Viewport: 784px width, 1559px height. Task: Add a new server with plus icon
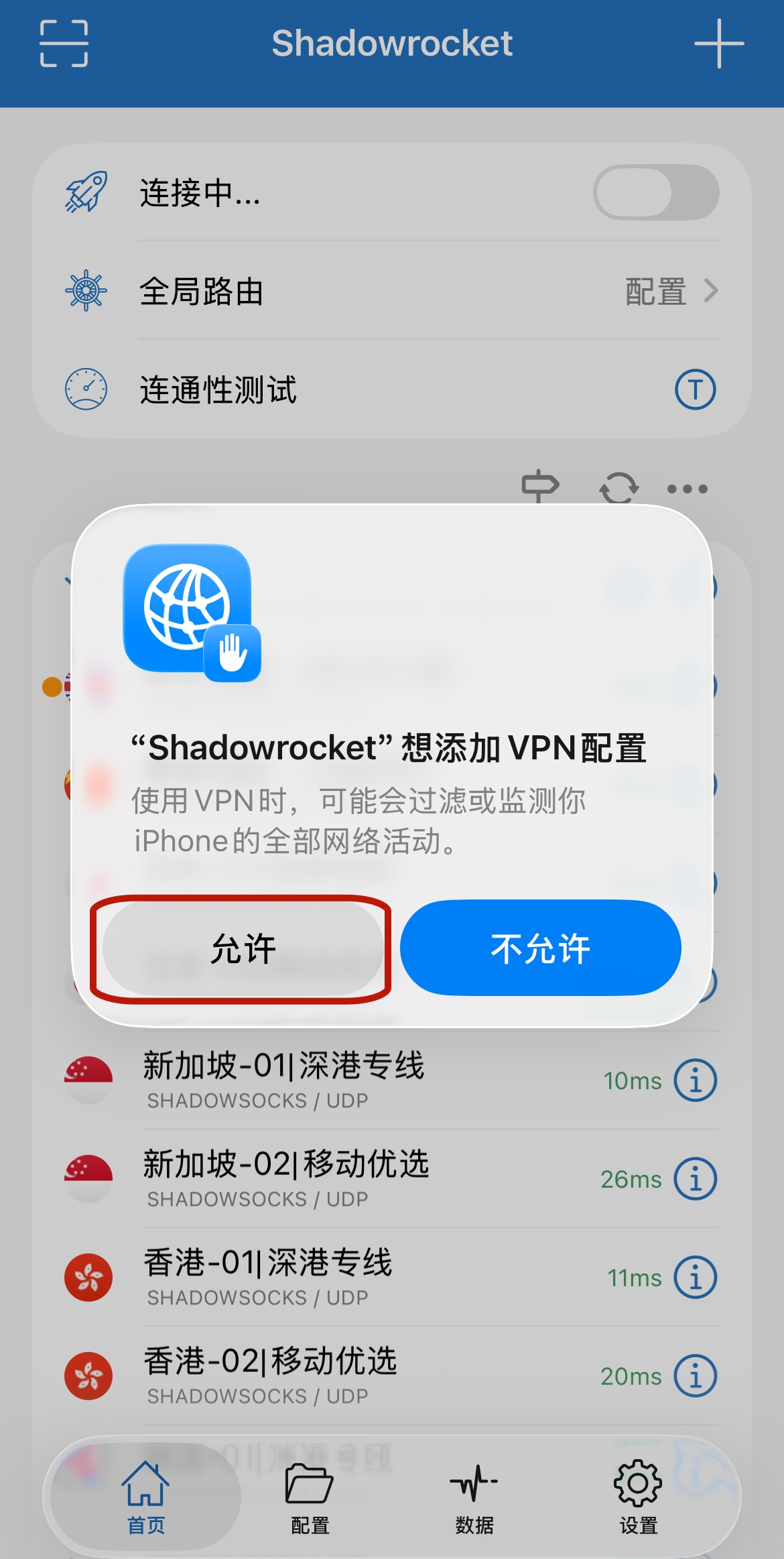pos(718,44)
